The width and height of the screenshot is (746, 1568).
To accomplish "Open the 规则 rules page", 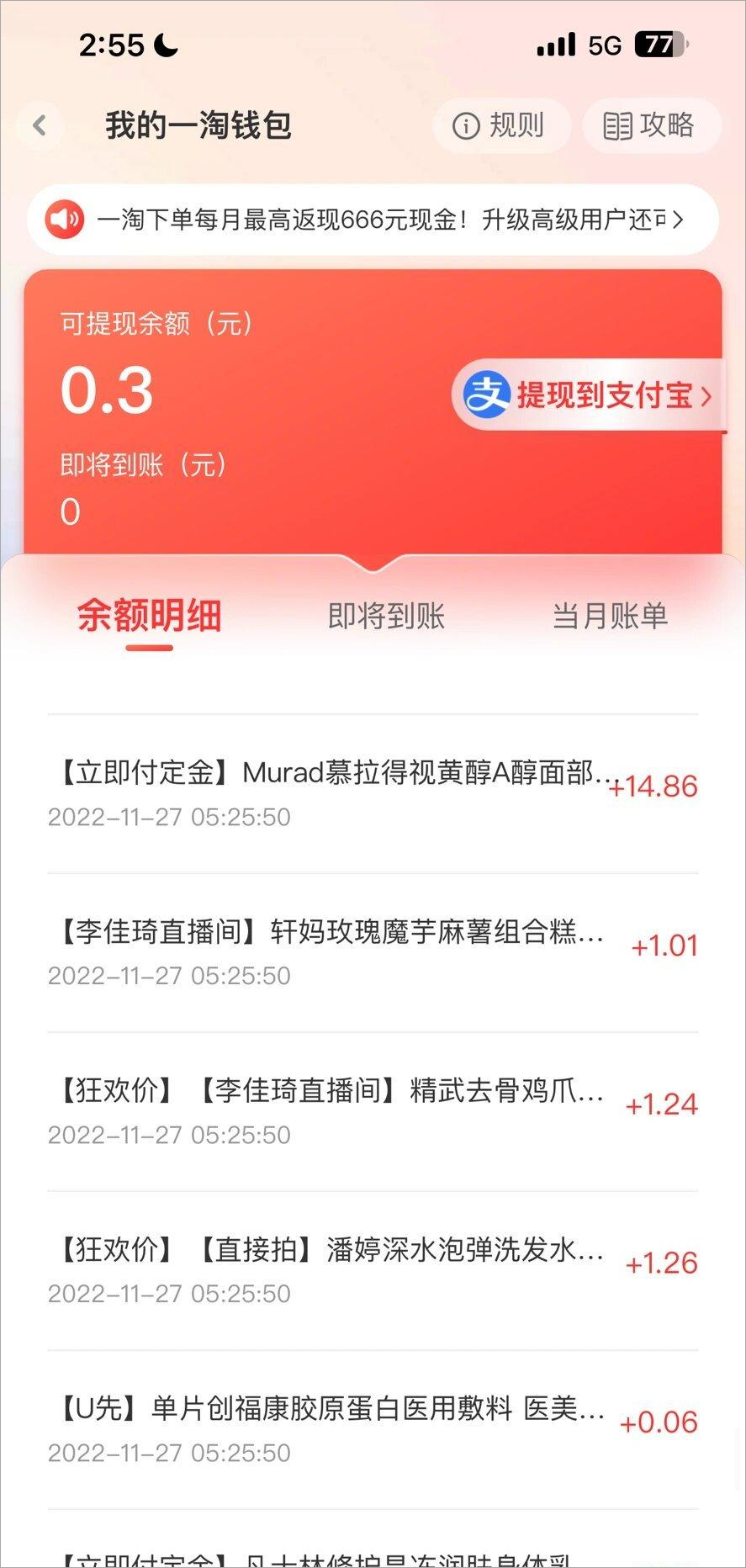I will [x=500, y=126].
